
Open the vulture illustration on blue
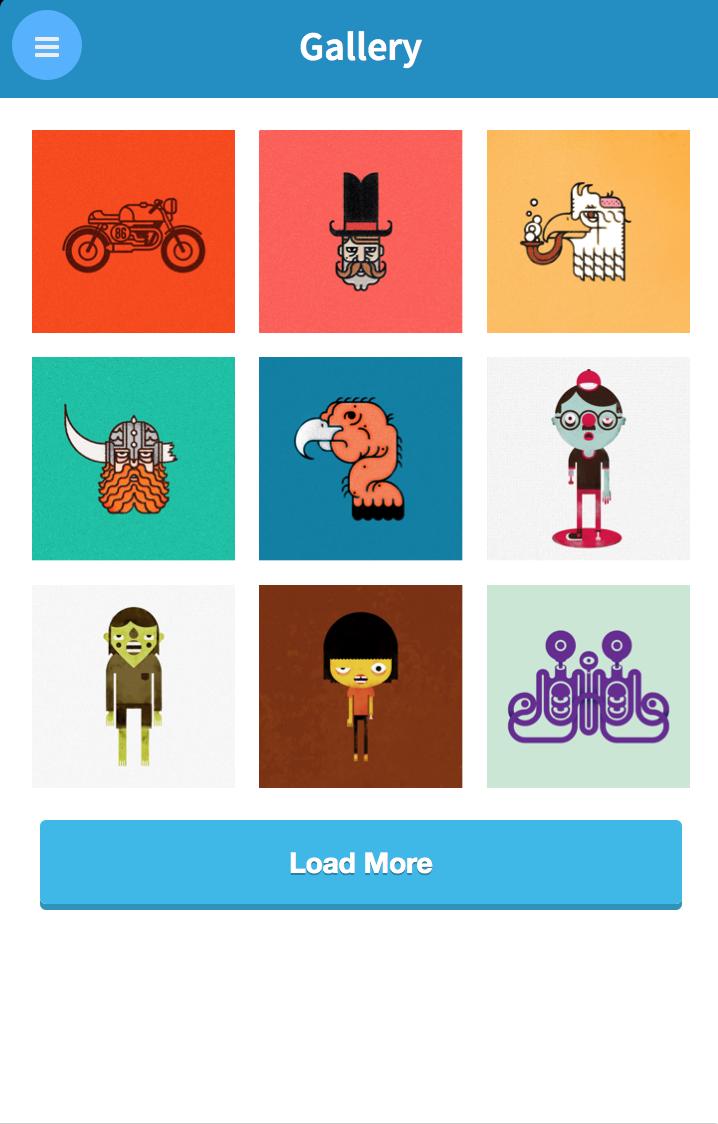coord(360,458)
